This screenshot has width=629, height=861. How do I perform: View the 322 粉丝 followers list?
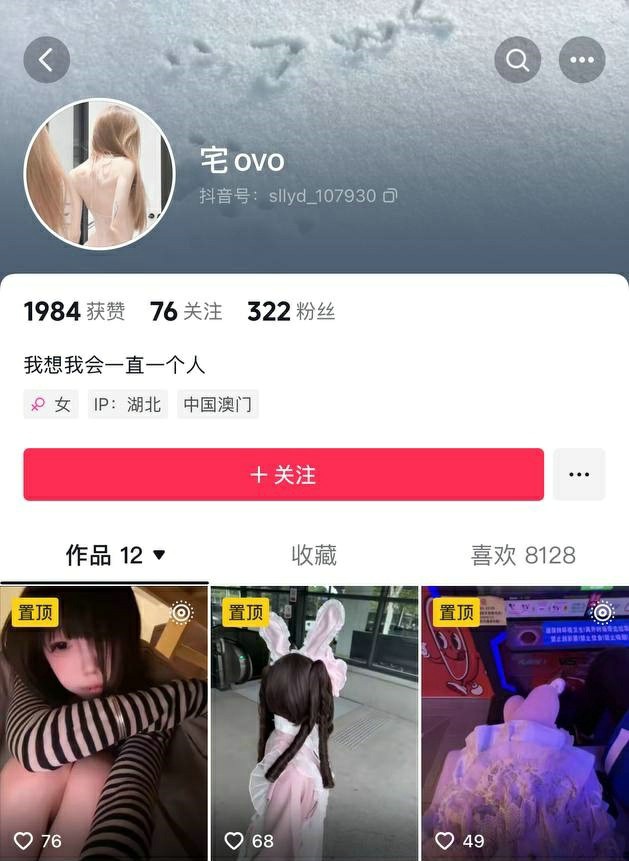click(x=291, y=311)
